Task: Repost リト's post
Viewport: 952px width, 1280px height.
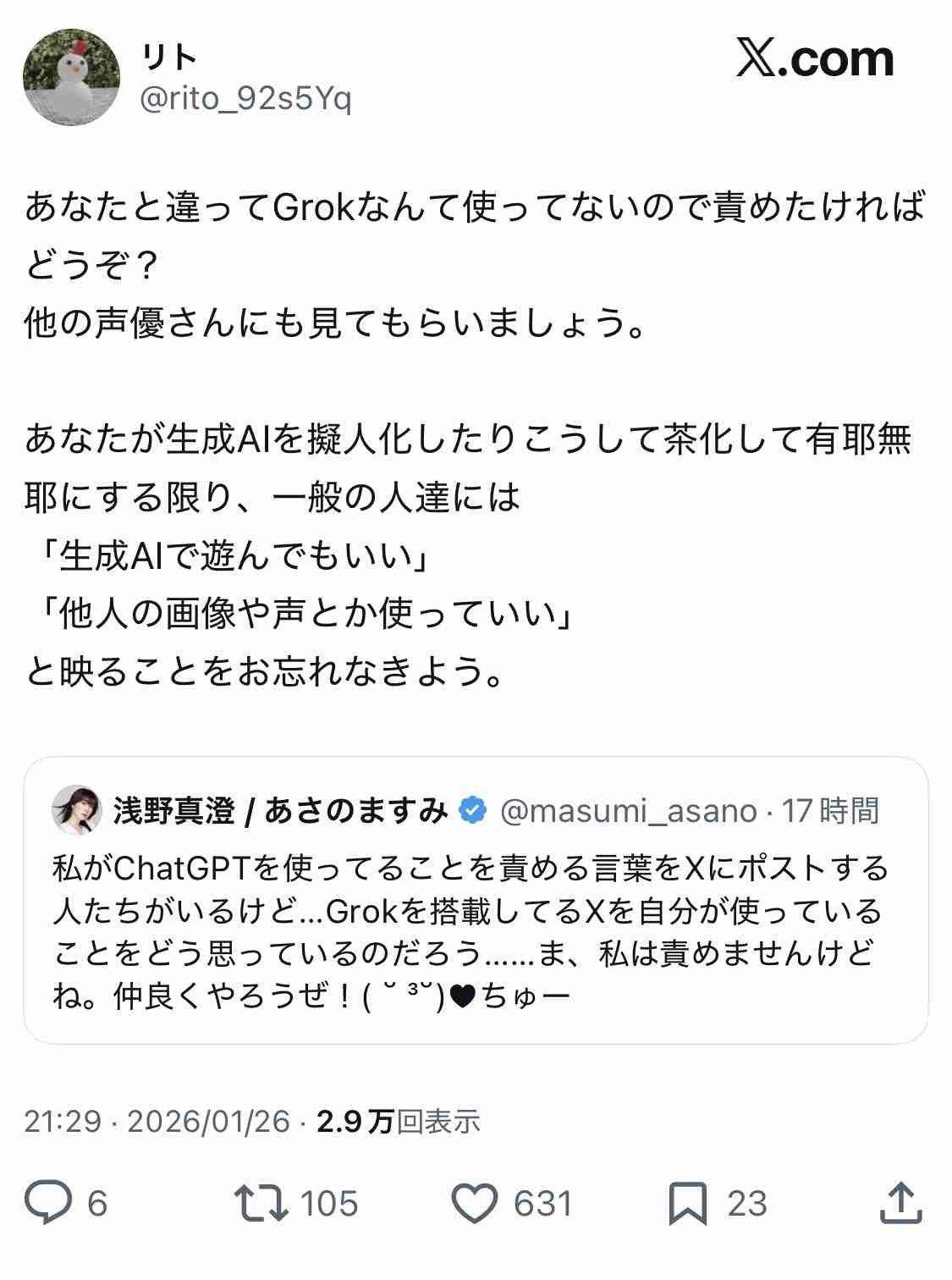Action: click(261, 1203)
